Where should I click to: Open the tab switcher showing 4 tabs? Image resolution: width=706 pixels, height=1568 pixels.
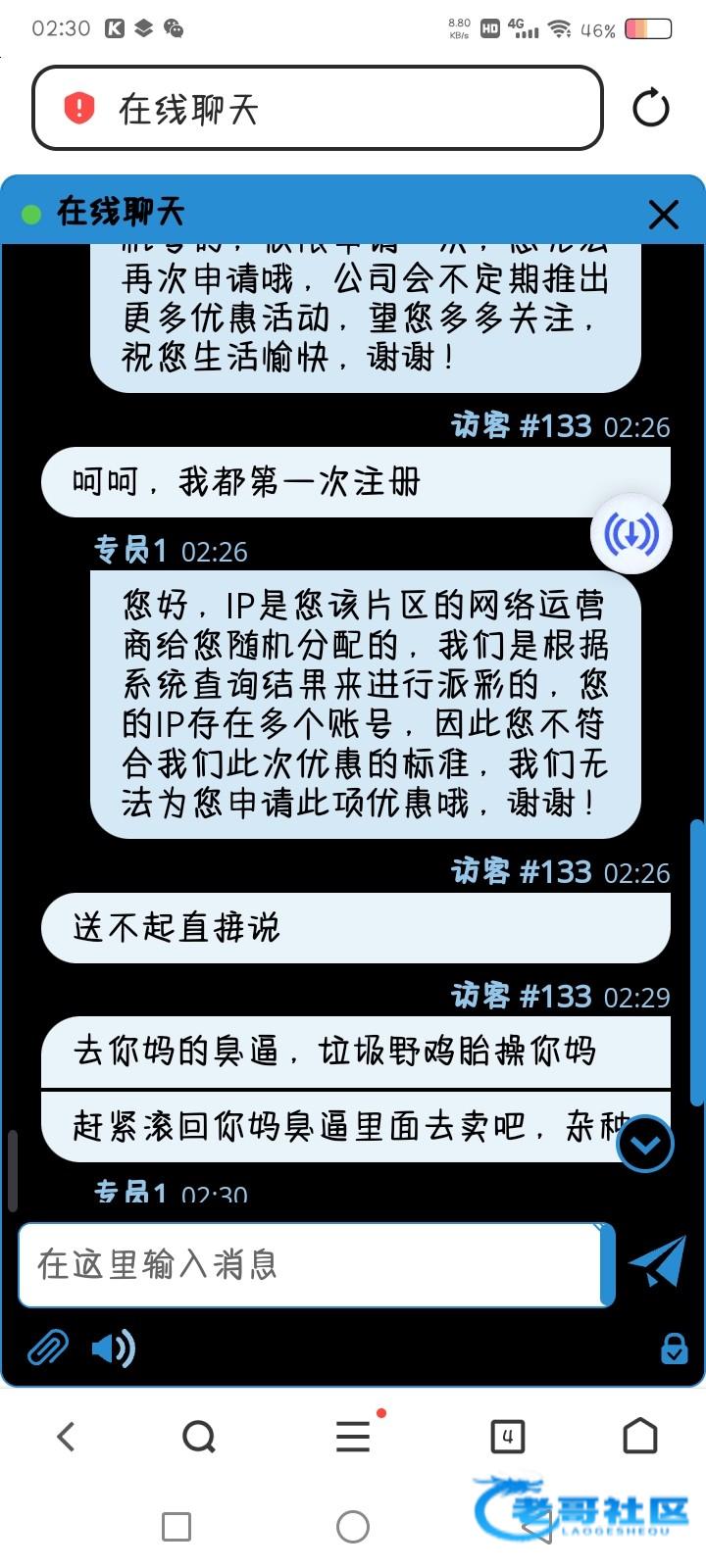pyautogui.click(x=507, y=1437)
